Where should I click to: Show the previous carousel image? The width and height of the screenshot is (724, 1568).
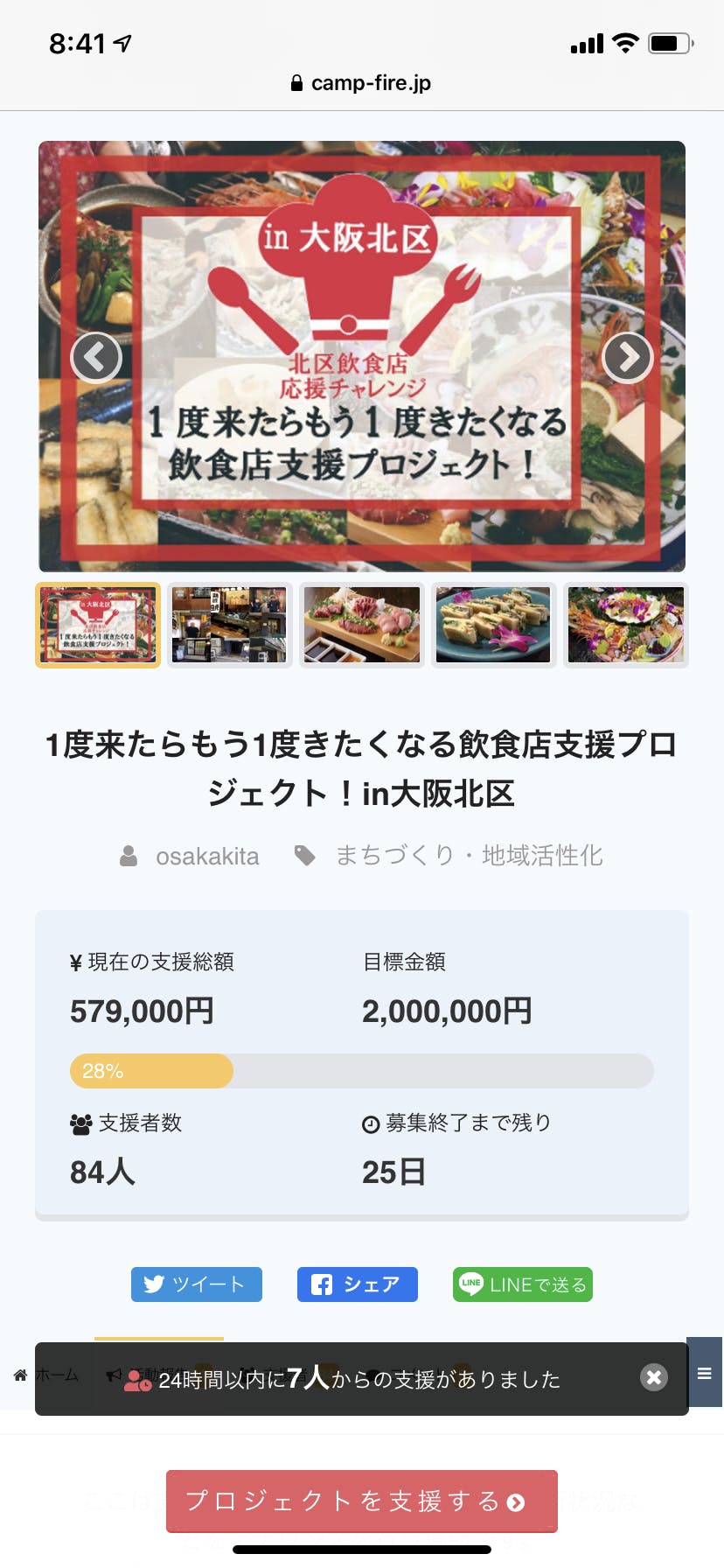pos(96,357)
